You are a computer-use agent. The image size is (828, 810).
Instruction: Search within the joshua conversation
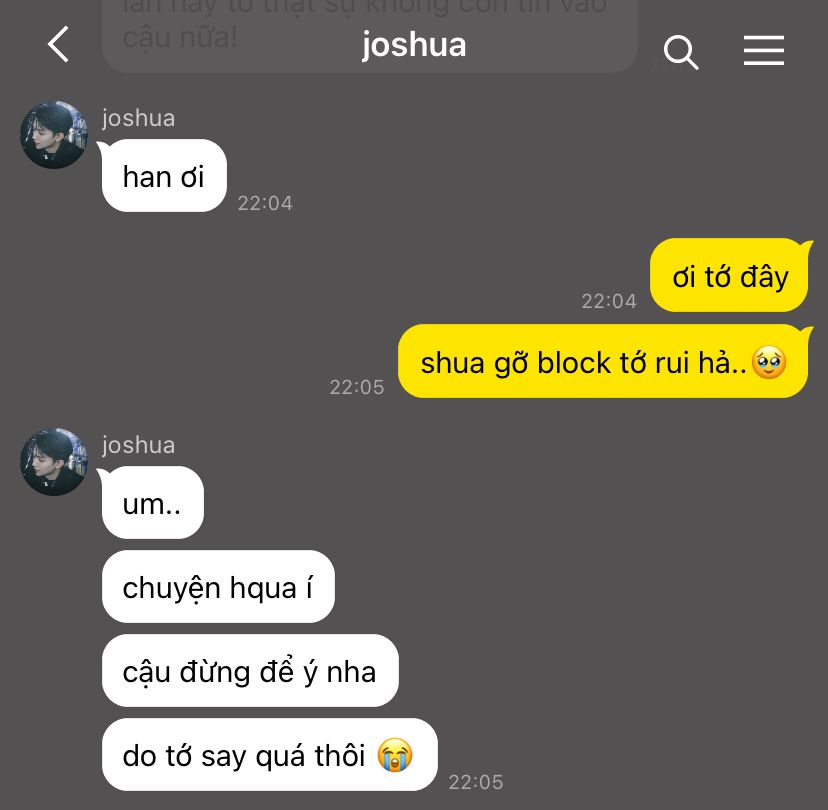pyautogui.click(x=680, y=51)
